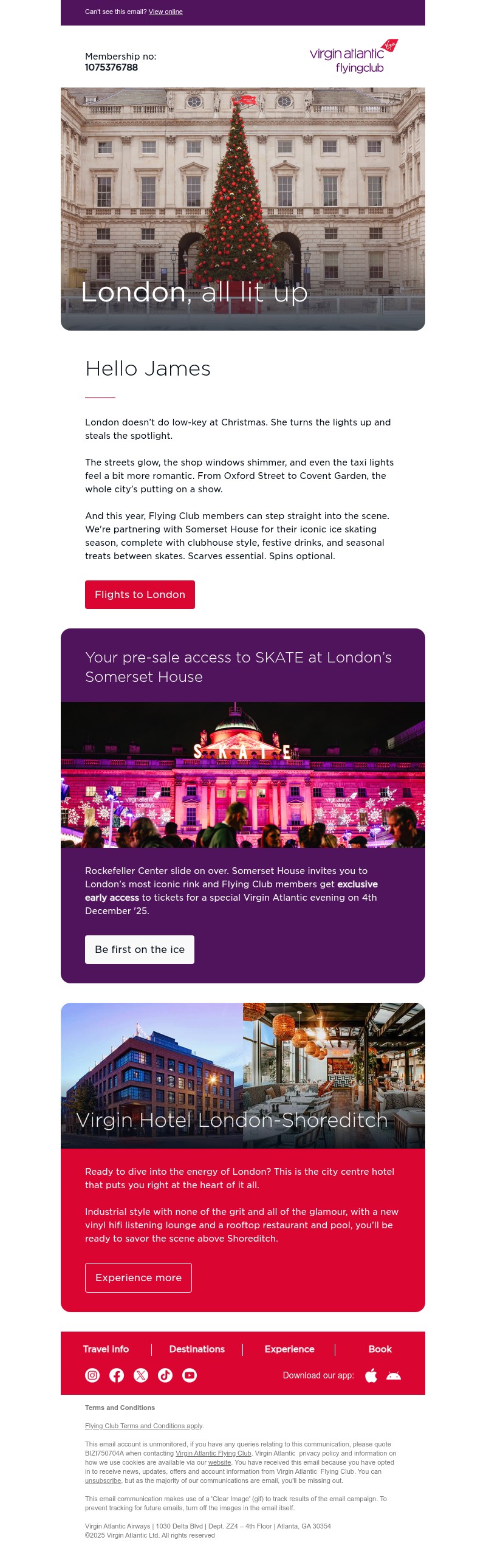The height and width of the screenshot is (1568, 486).
Task: Open the Experience footer link
Action: coord(289,1349)
